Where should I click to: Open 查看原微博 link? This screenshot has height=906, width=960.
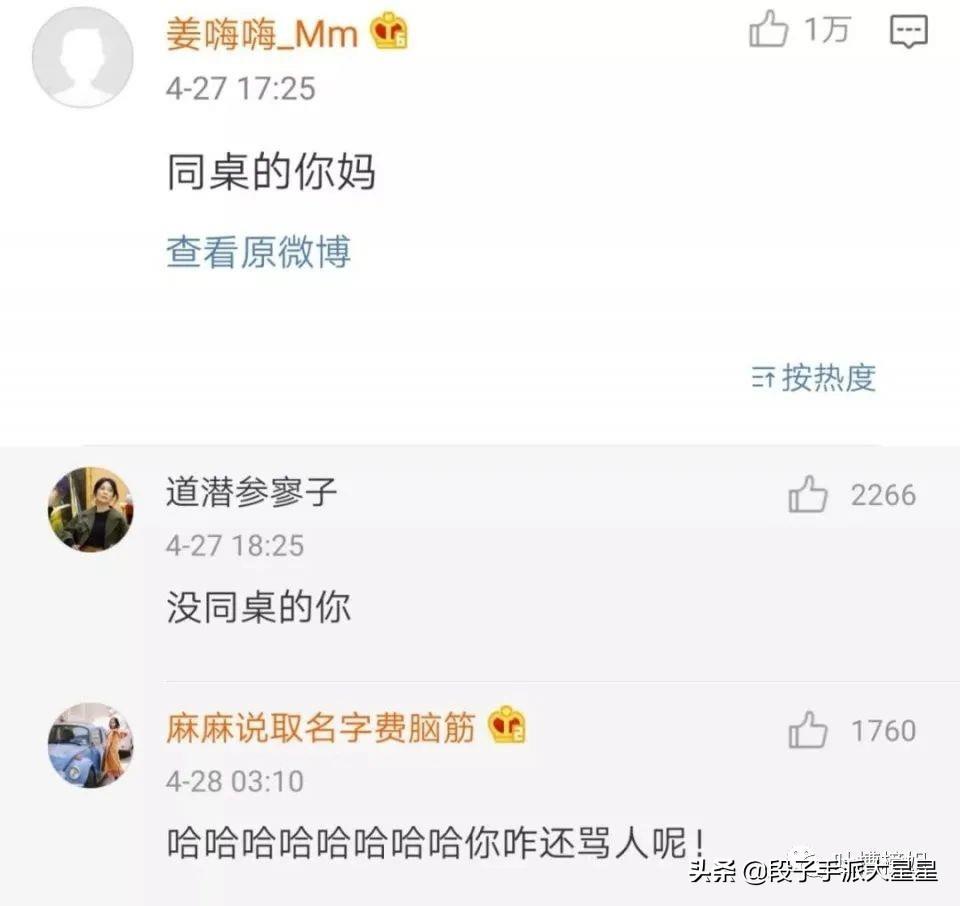point(258,252)
